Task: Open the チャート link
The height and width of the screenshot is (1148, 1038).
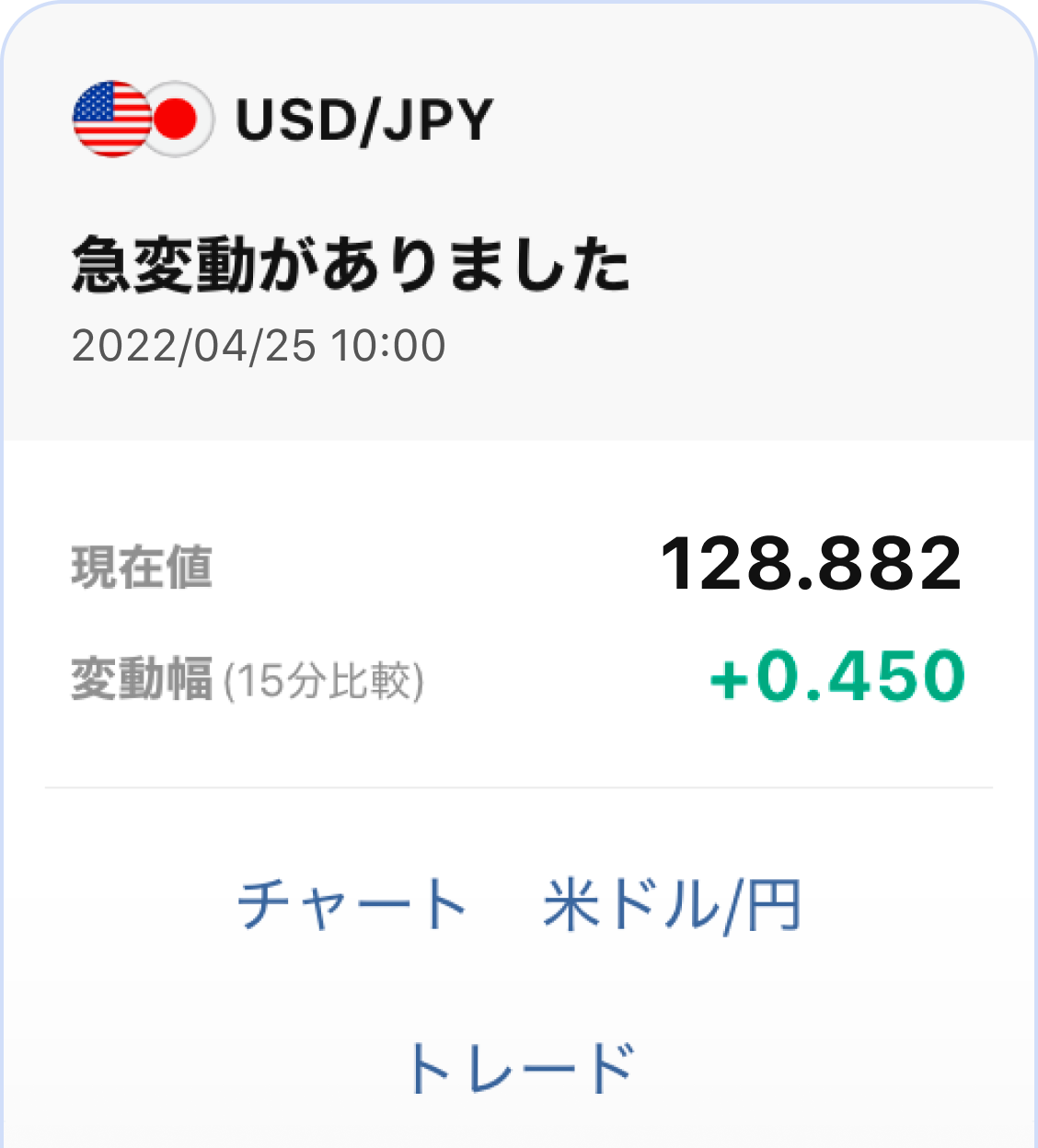Action: click(x=353, y=905)
